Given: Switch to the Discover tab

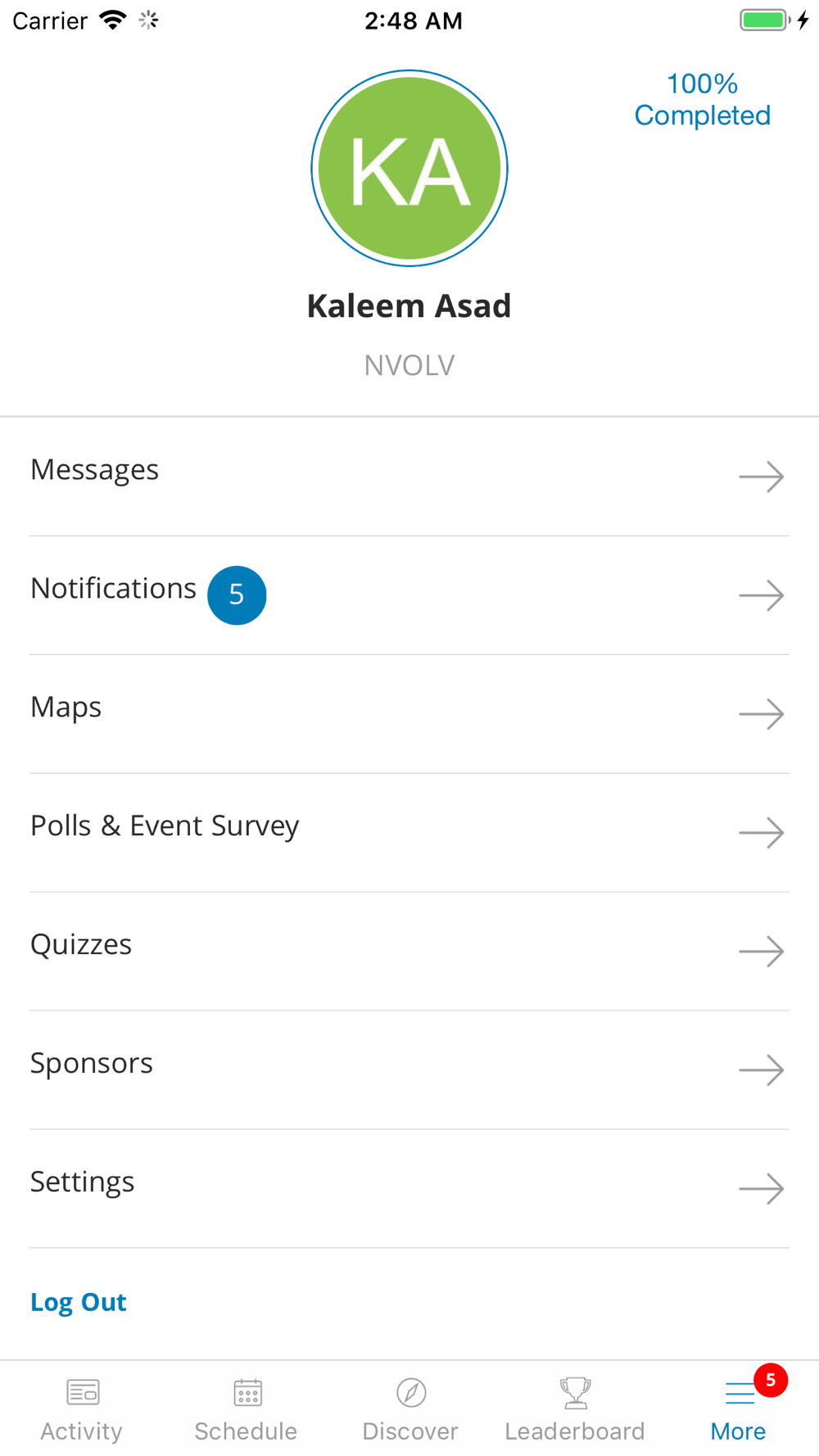Looking at the screenshot, I should tap(409, 1409).
